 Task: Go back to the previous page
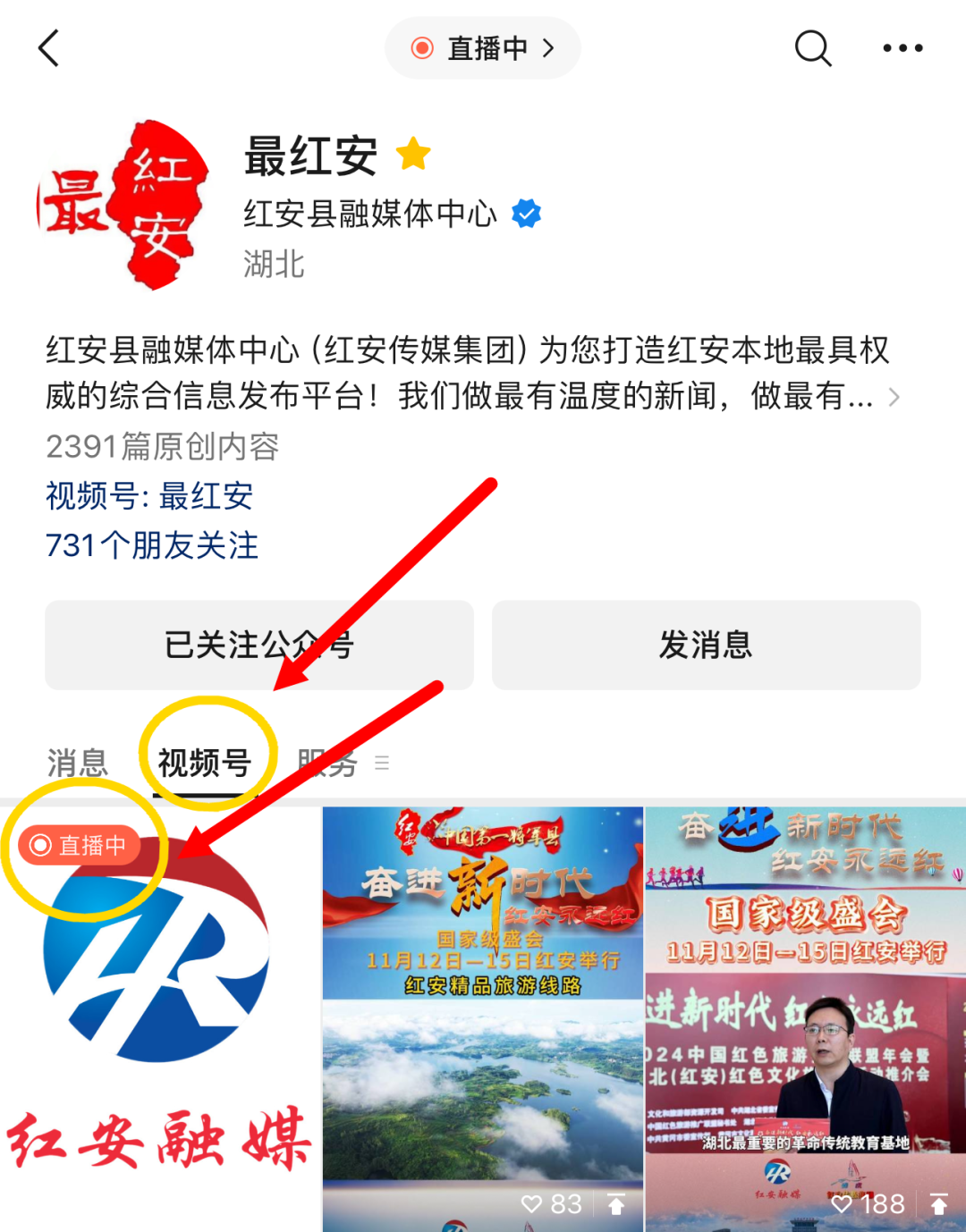pos(49,48)
